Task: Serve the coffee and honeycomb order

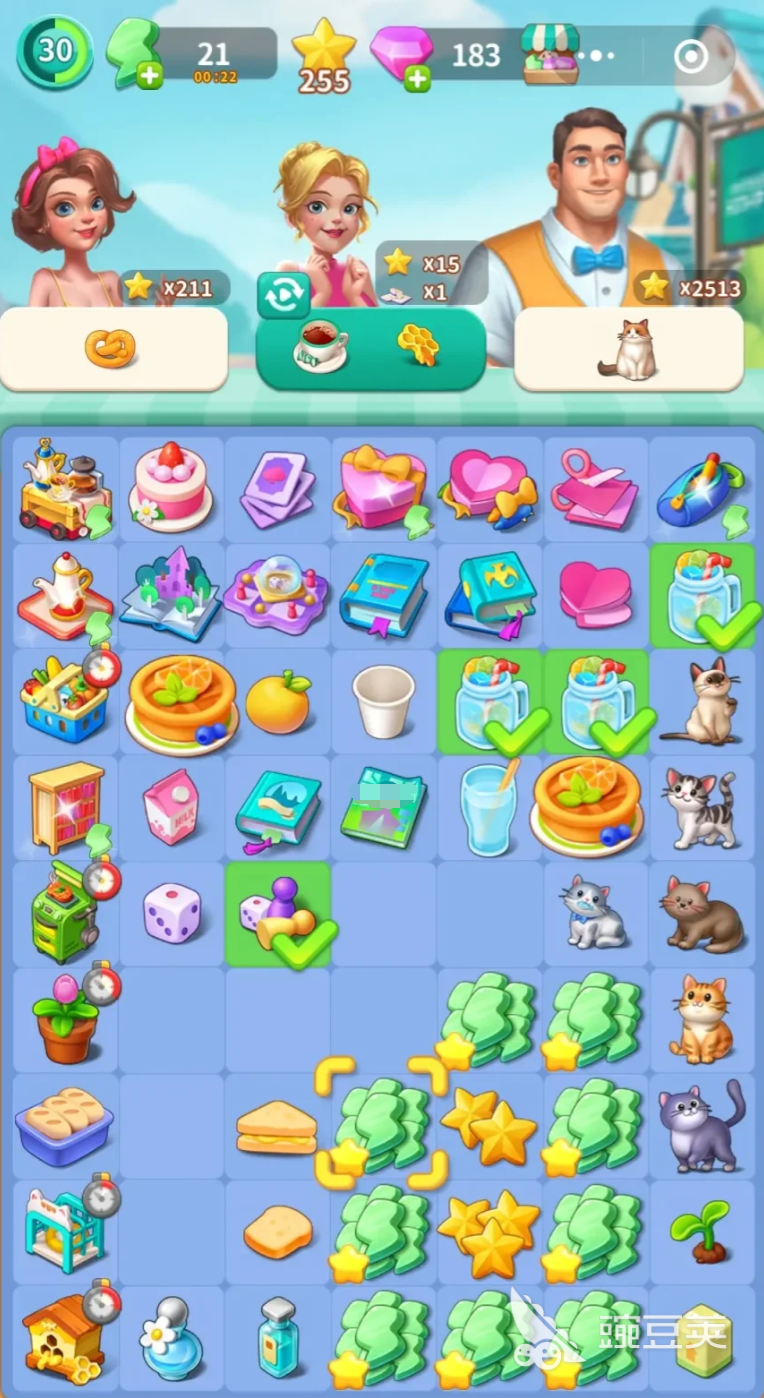Action: pos(370,348)
